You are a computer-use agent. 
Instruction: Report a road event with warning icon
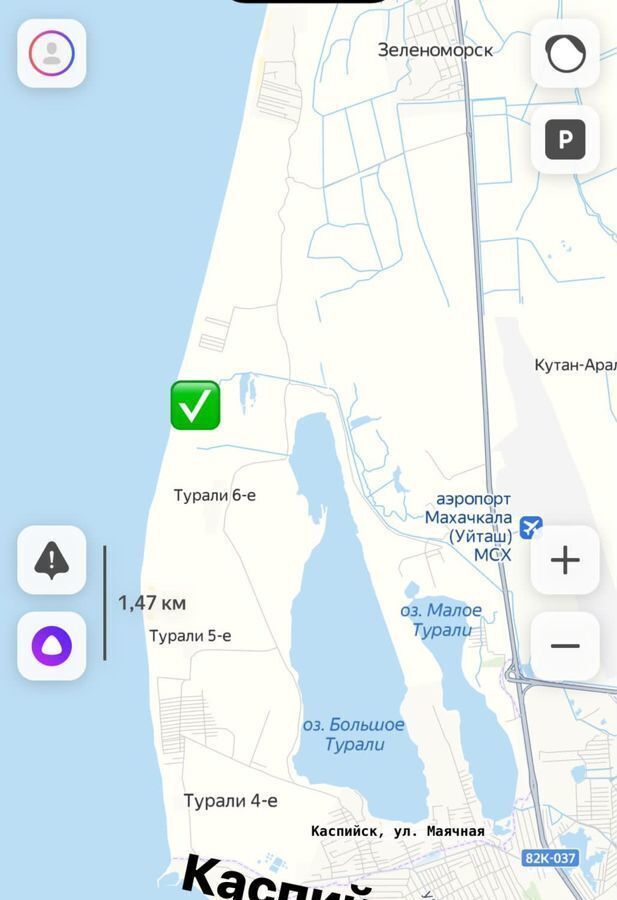coord(52,560)
